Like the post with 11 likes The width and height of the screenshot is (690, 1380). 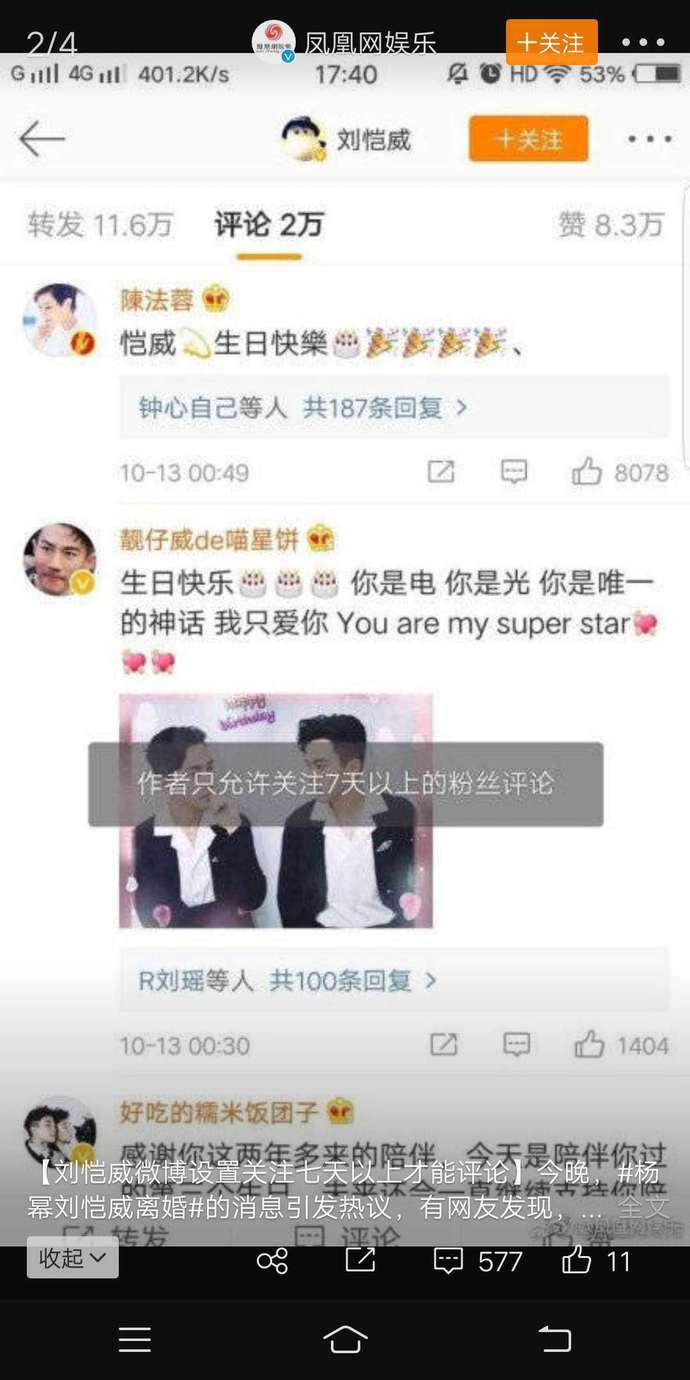coord(597,1260)
